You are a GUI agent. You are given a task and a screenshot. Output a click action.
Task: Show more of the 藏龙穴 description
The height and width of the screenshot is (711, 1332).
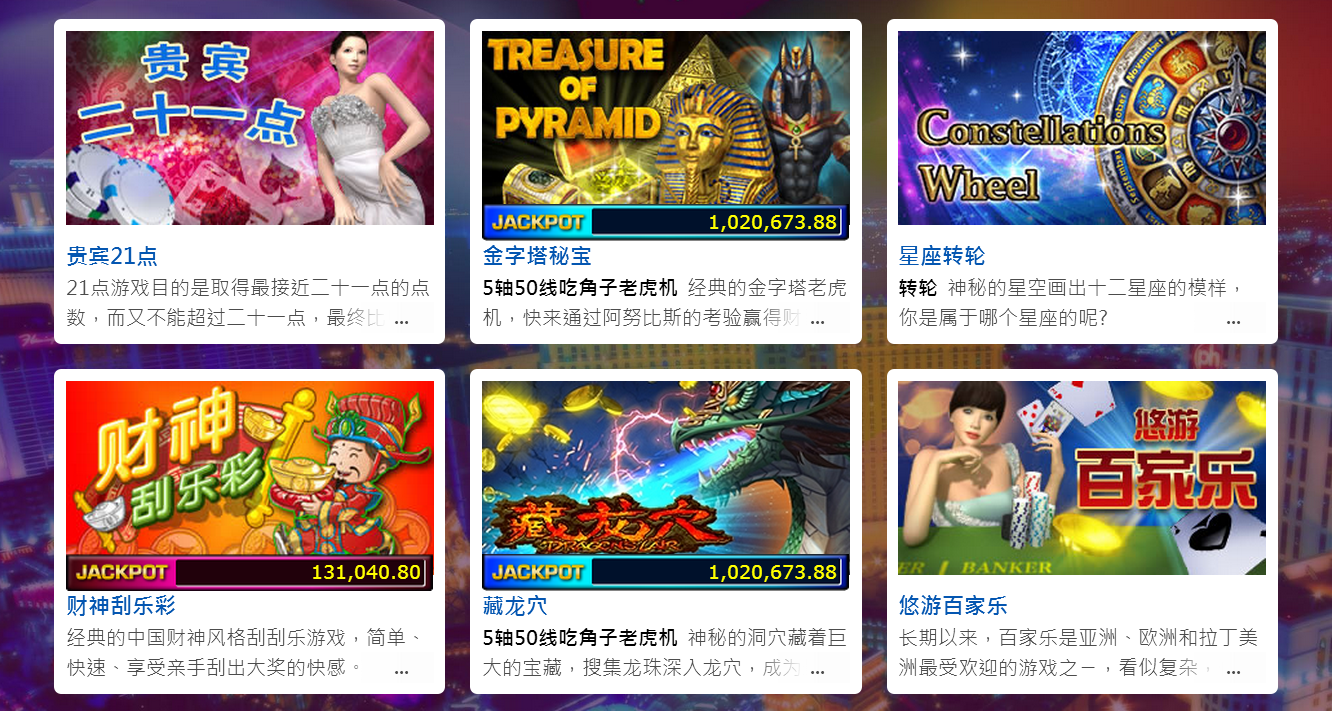click(818, 672)
